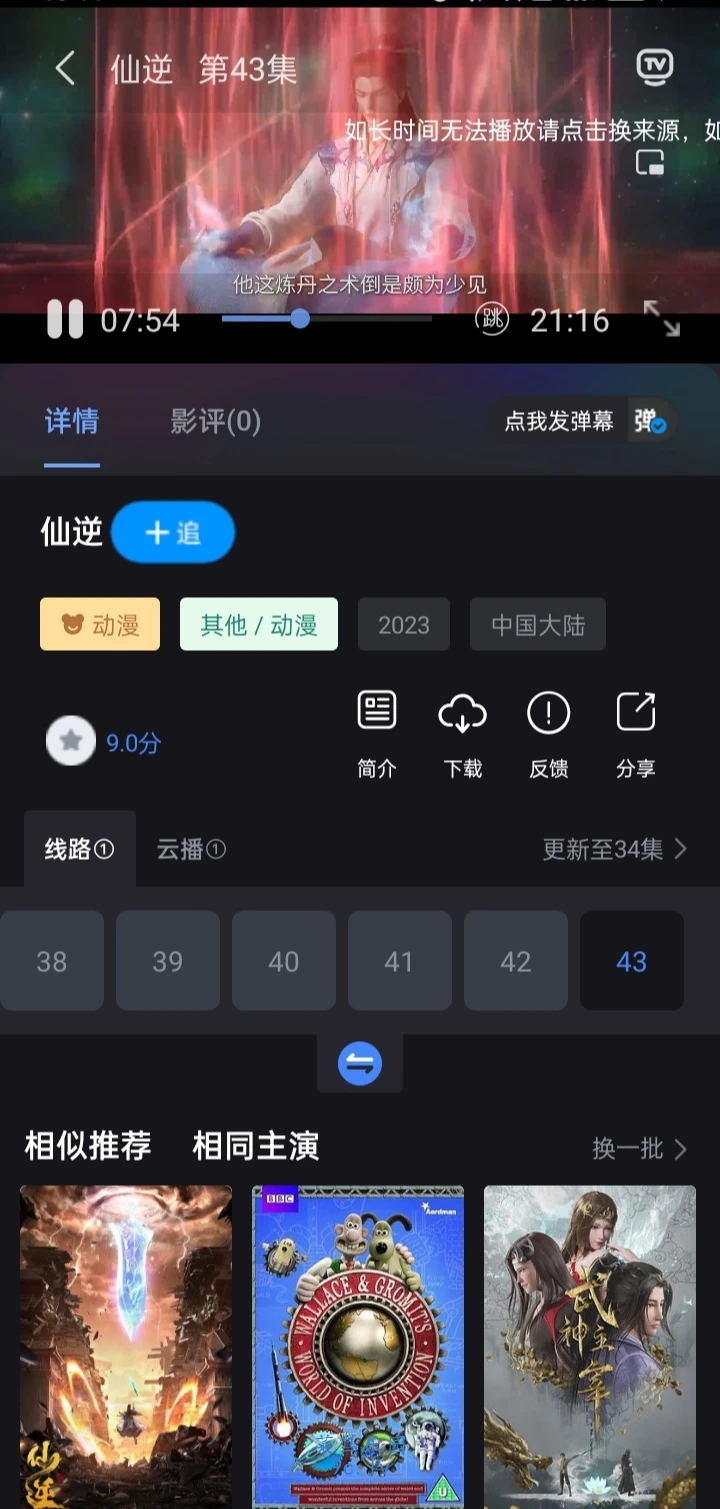Open 点我发弹幕 input
This screenshot has height=1509, width=720.
point(558,421)
